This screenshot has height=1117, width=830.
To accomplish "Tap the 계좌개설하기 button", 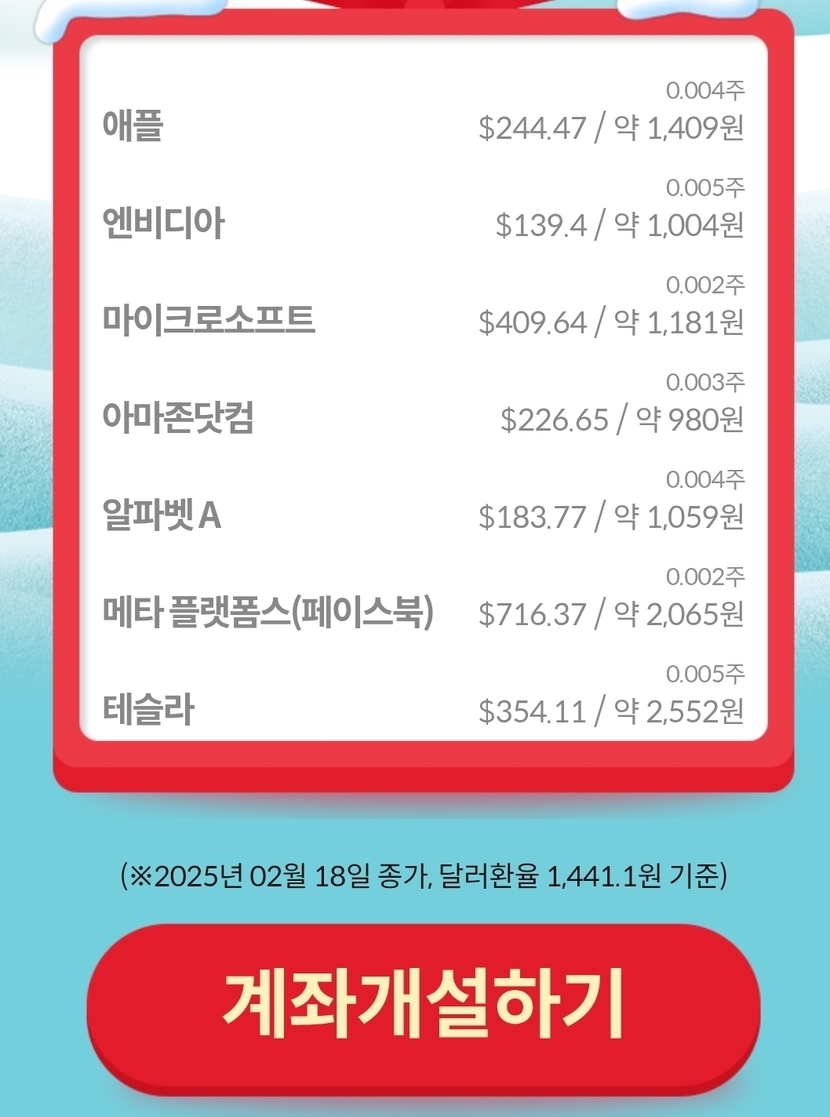I will pos(423,1004).
